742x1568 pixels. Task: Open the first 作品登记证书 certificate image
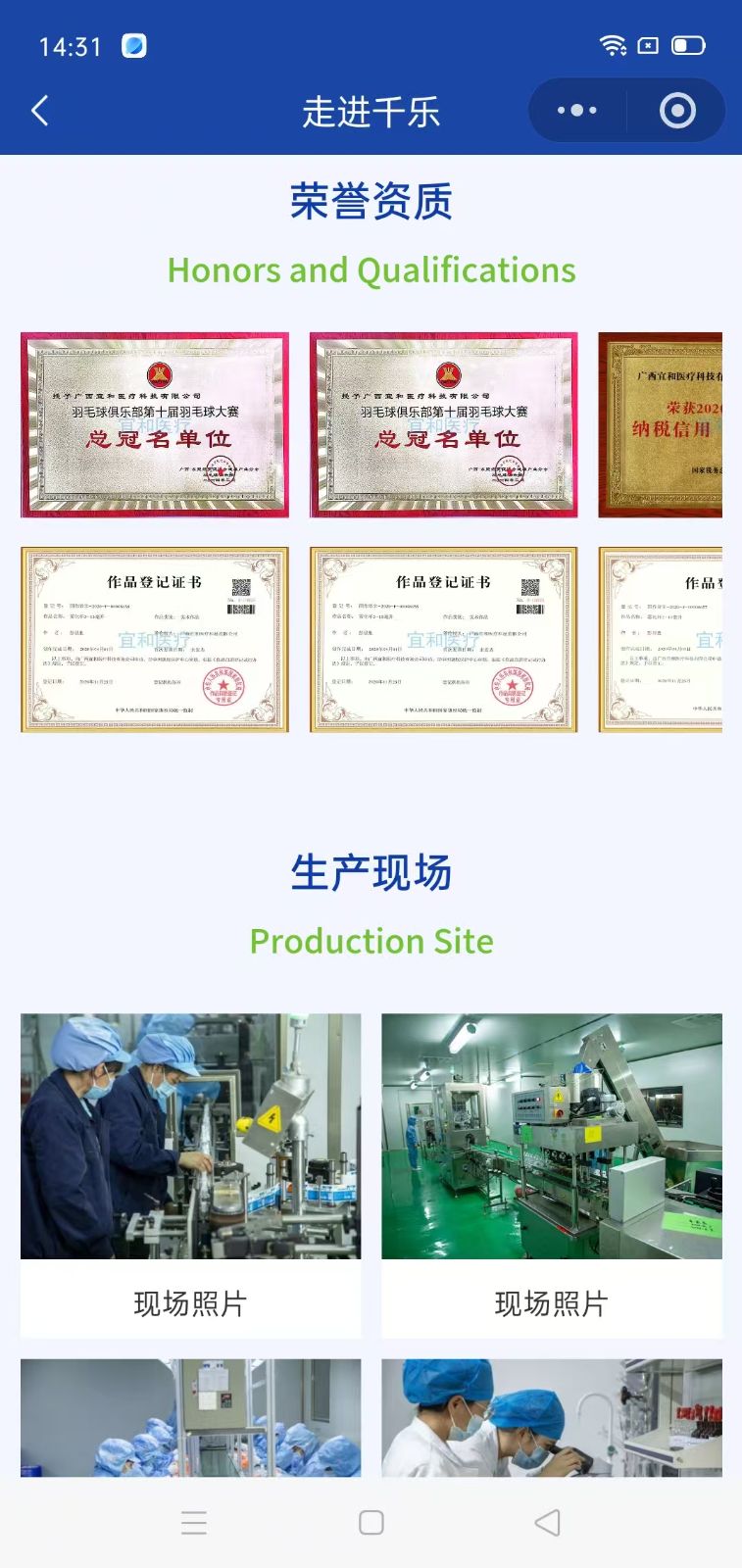pyautogui.click(x=155, y=639)
